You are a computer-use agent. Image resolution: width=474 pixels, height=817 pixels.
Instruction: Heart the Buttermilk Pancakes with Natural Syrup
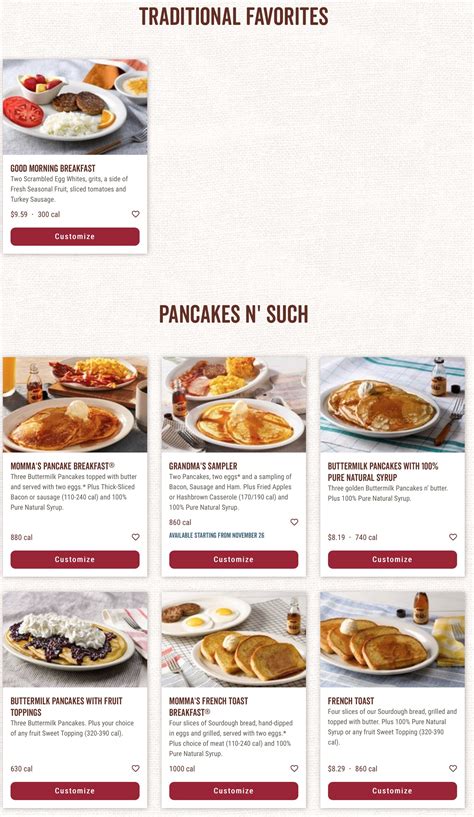[x=453, y=537]
